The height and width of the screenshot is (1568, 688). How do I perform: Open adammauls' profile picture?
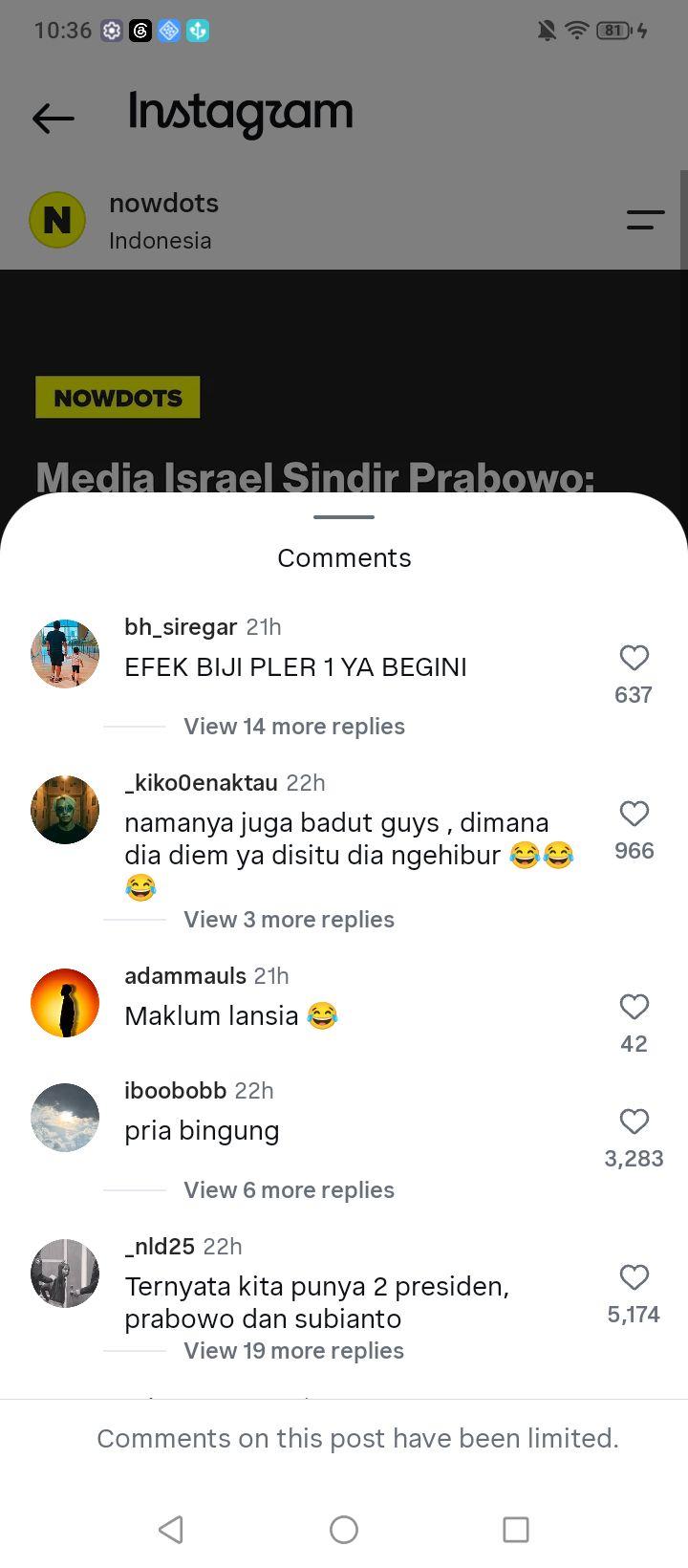(65, 1003)
